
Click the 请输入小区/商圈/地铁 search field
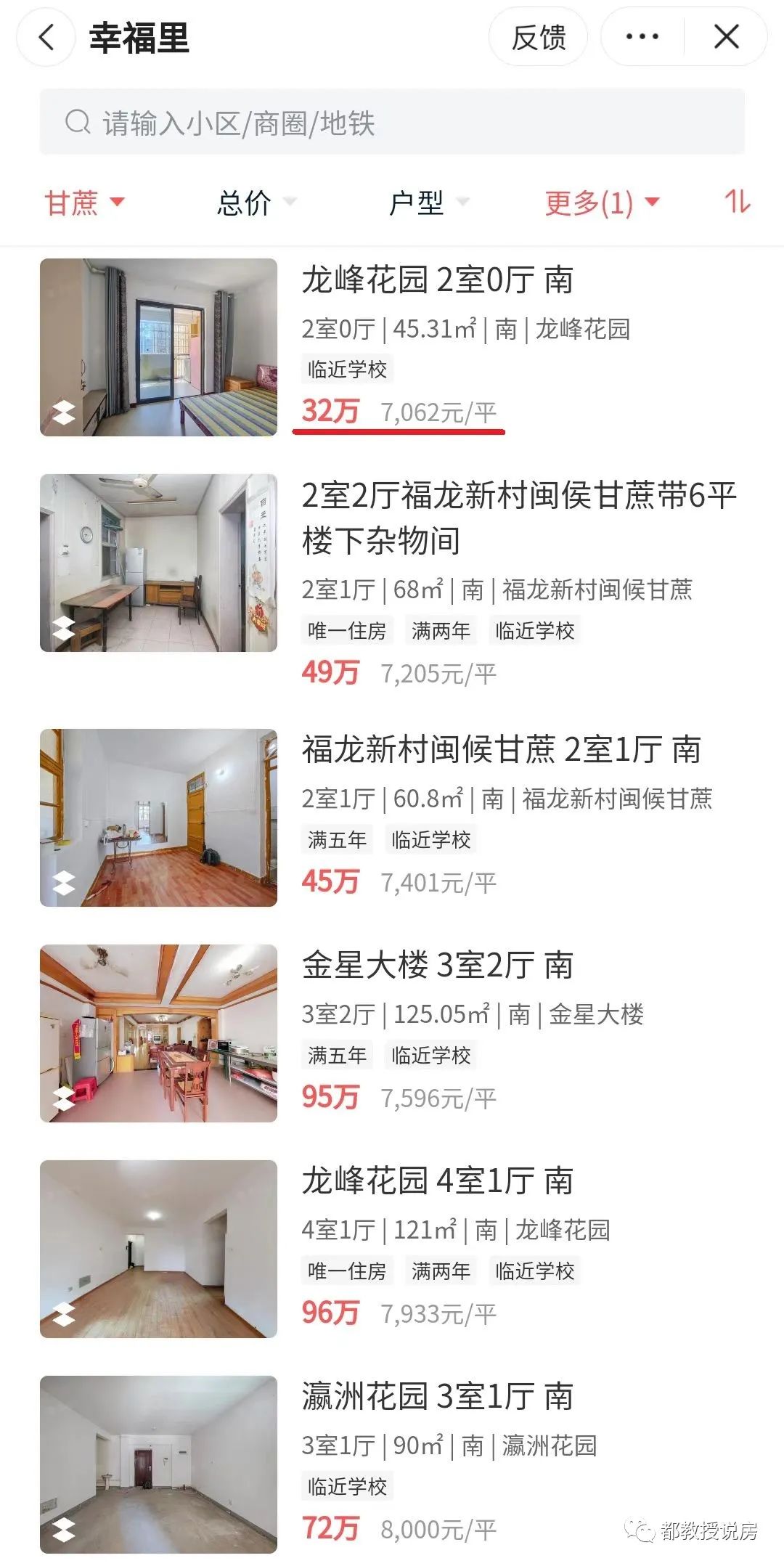coord(240,123)
